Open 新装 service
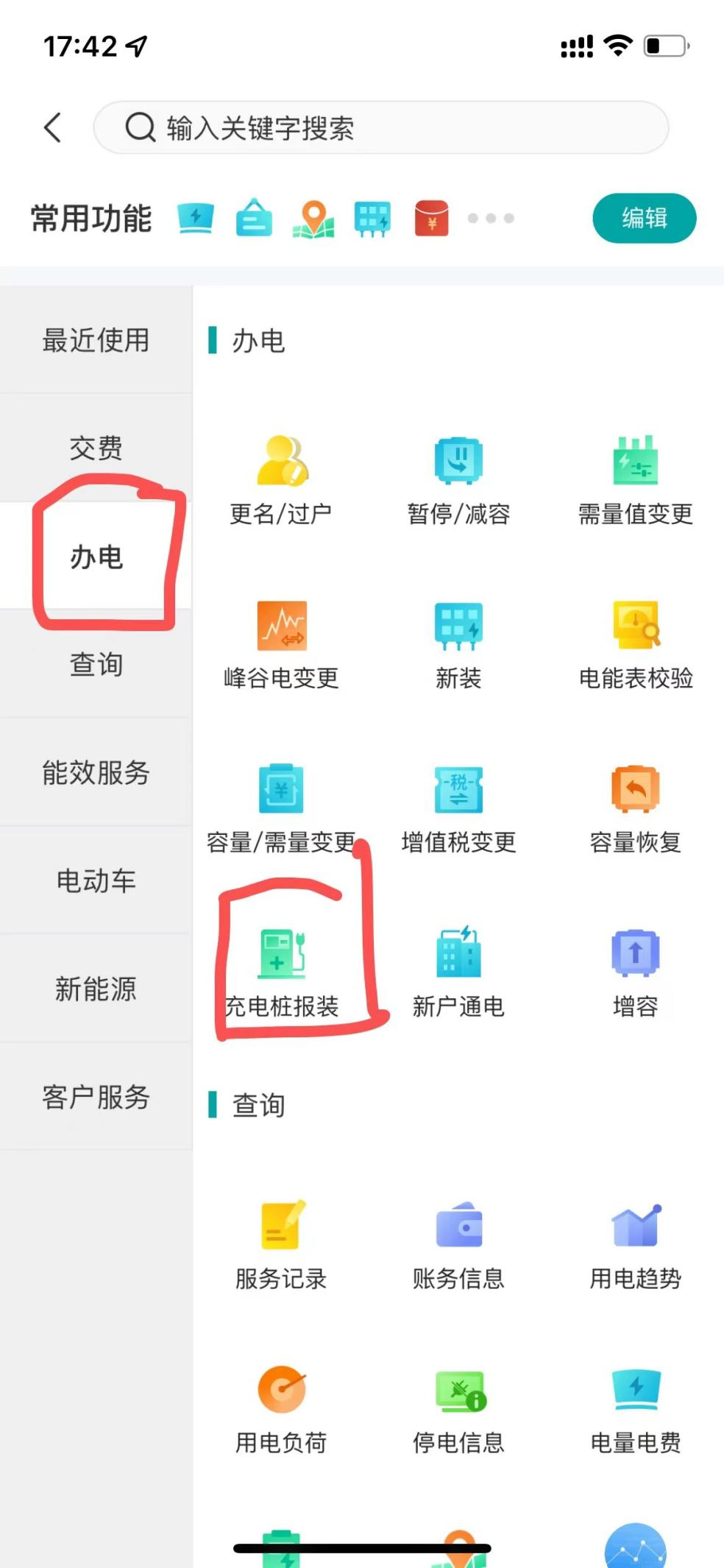The height and width of the screenshot is (1568, 724). pyautogui.click(x=458, y=643)
